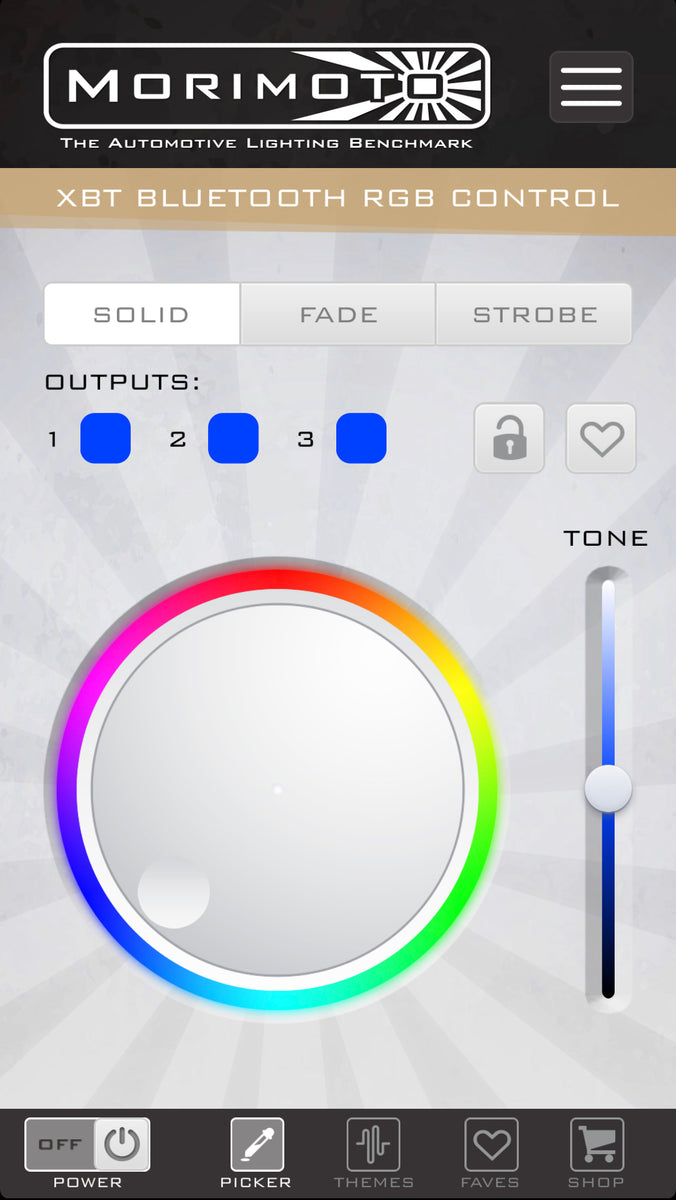Select output 2 color swatch
Image resolution: width=676 pixels, height=1200 pixels.
[233, 438]
